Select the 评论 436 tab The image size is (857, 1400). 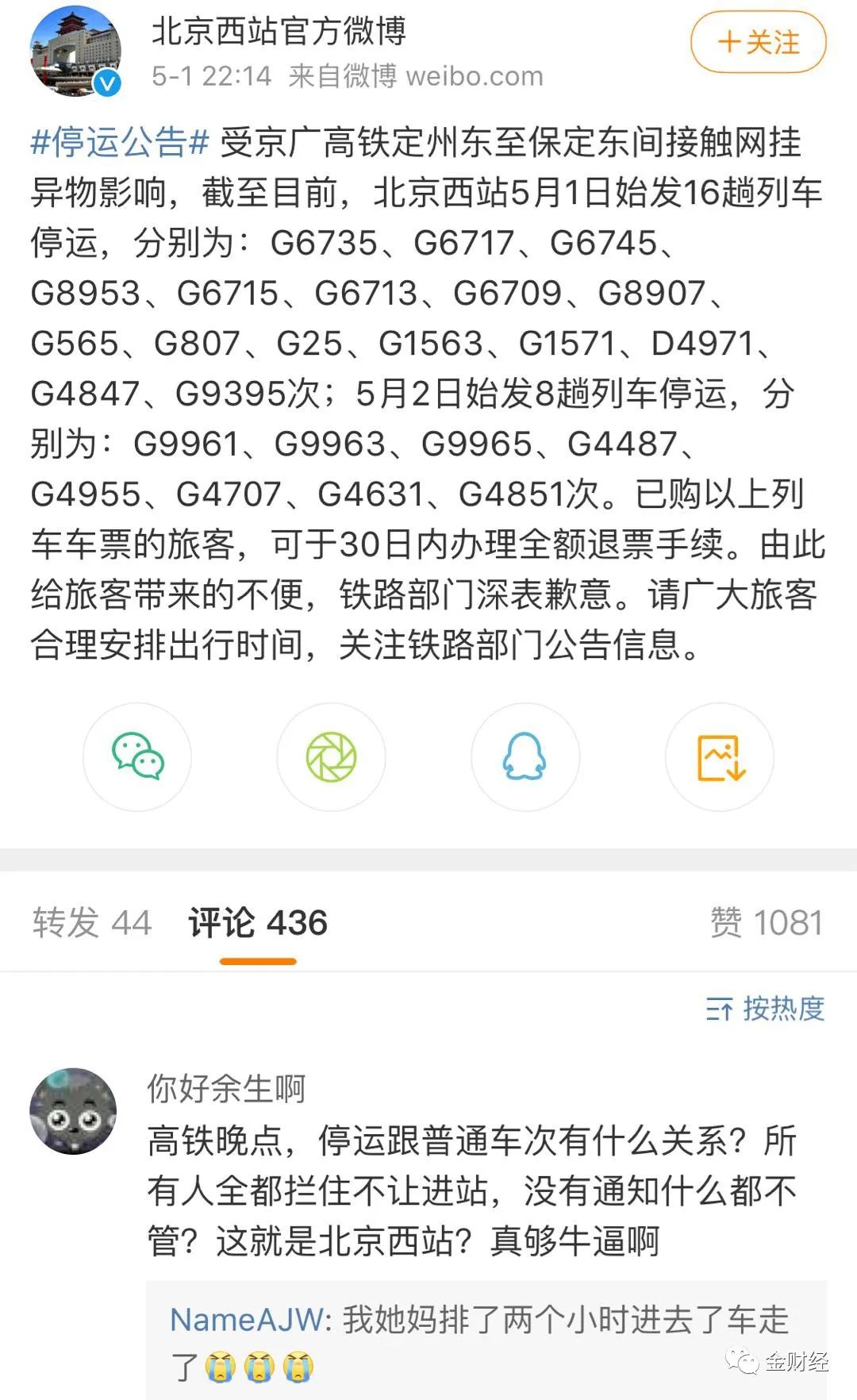coord(258,923)
